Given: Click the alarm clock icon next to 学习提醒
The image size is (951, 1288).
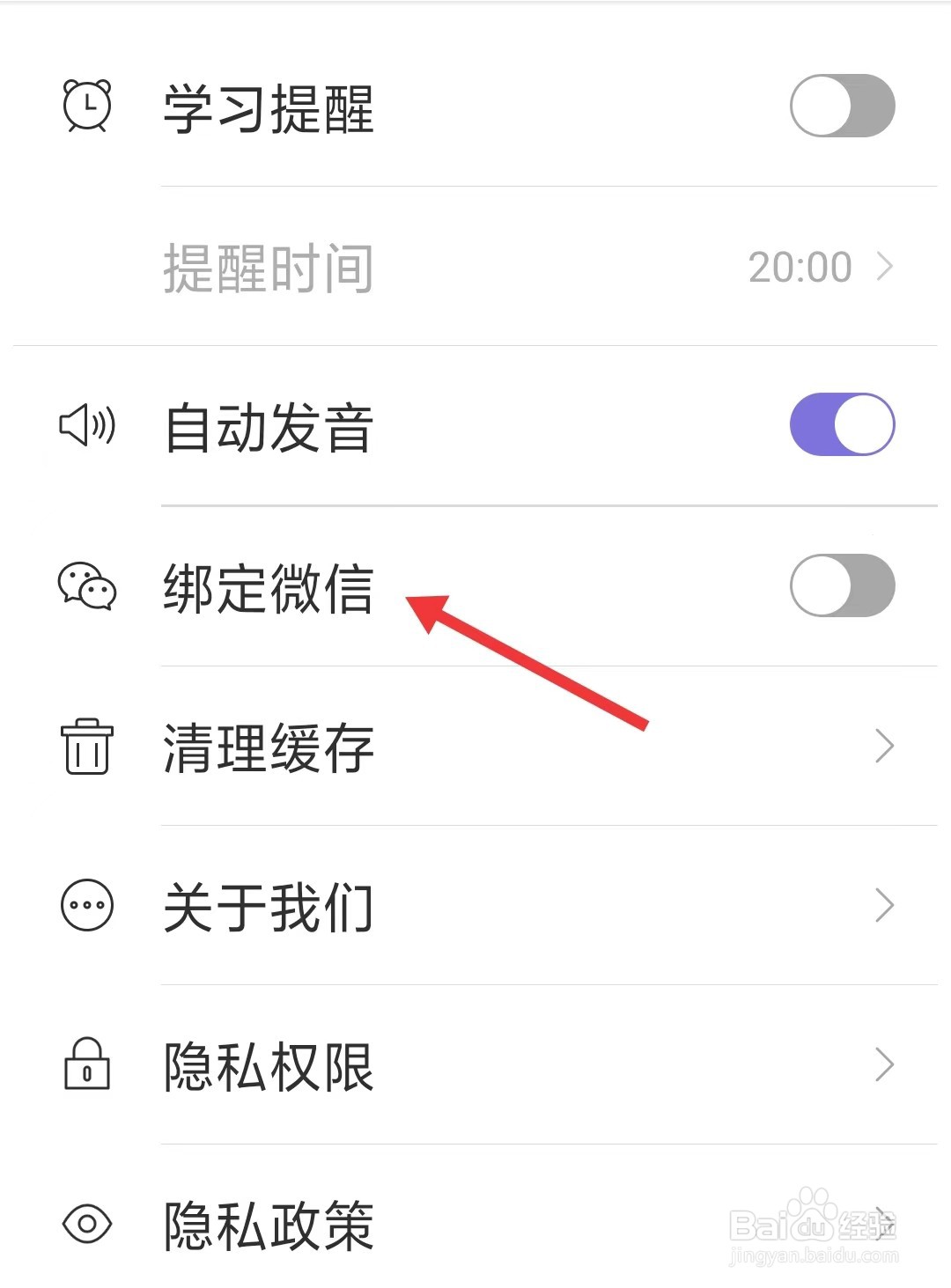Looking at the screenshot, I should point(86,106).
